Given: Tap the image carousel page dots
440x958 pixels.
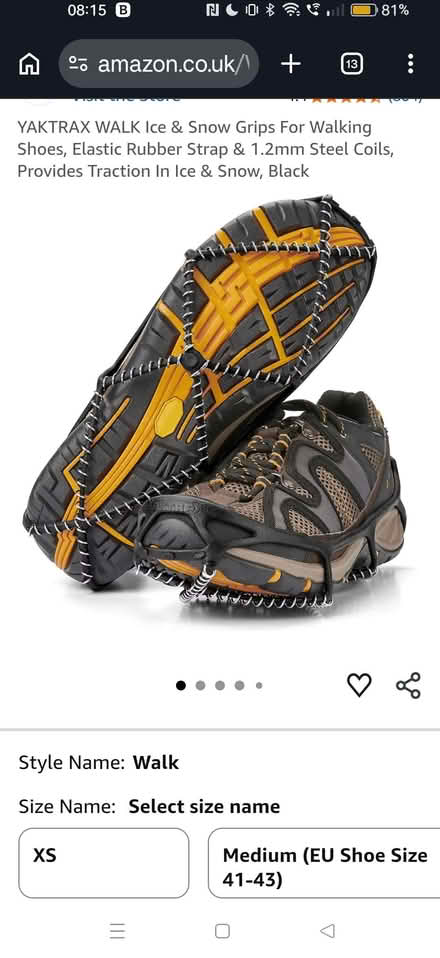Looking at the screenshot, I should [x=219, y=686].
